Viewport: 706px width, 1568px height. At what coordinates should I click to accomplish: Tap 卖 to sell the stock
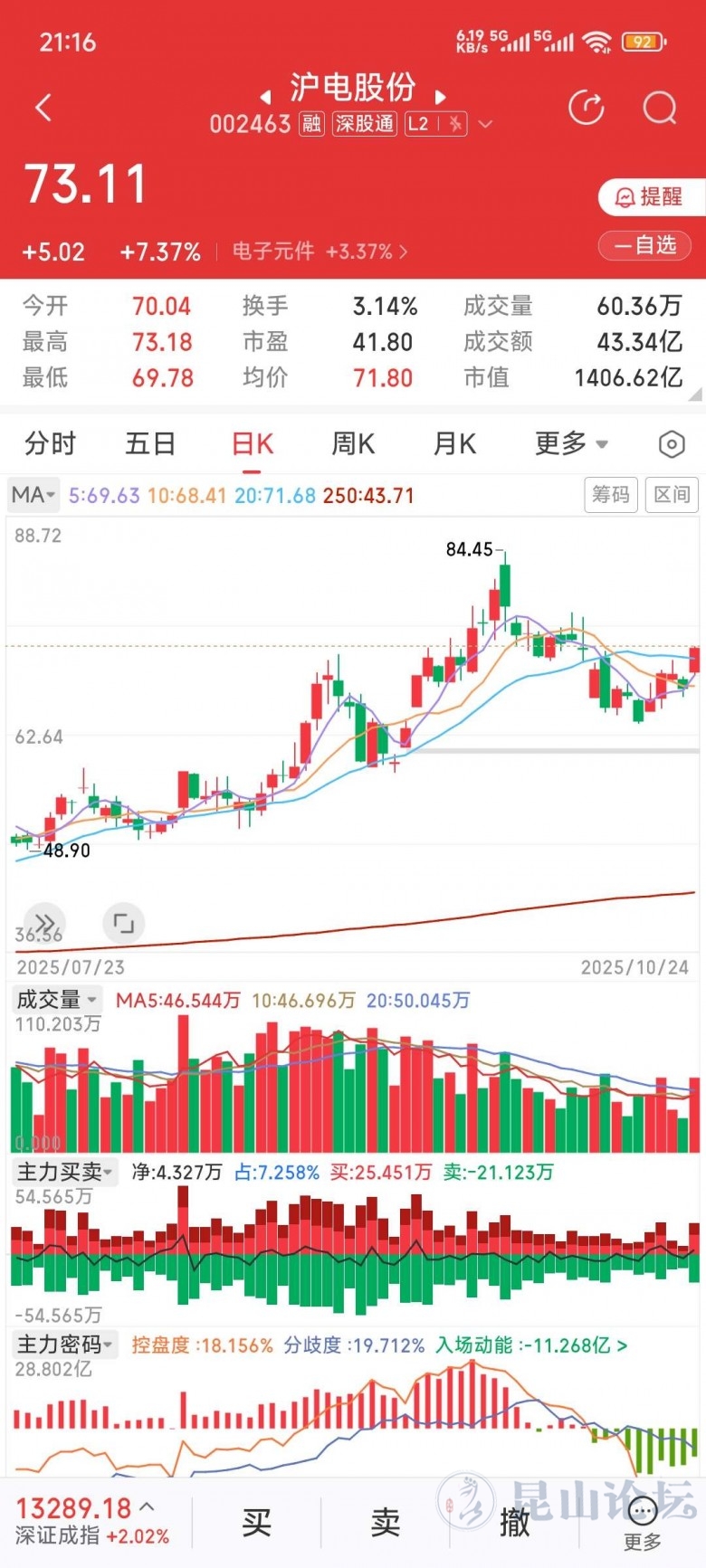[x=386, y=1522]
